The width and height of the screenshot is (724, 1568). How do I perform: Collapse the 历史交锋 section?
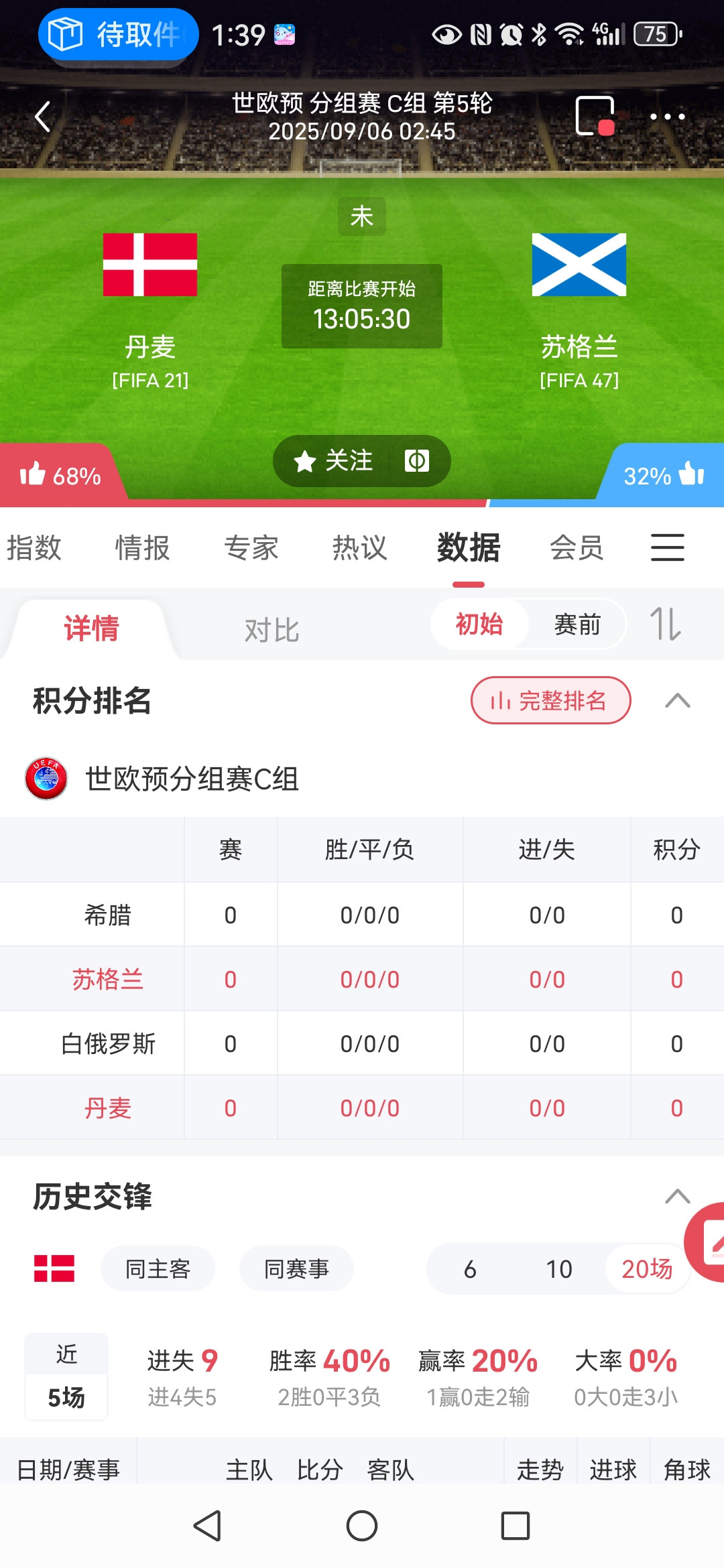(677, 1196)
